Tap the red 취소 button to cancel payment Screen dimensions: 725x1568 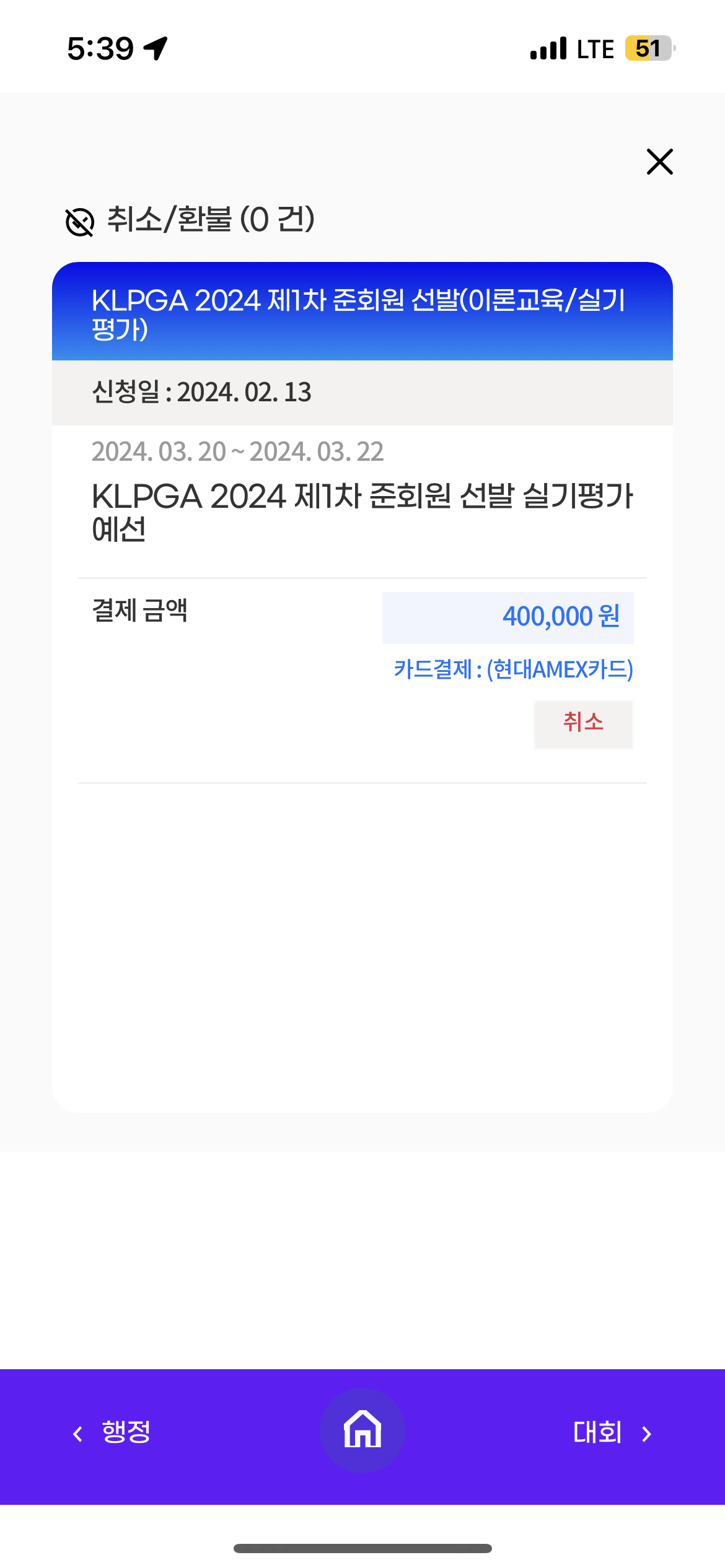(584, 724)
